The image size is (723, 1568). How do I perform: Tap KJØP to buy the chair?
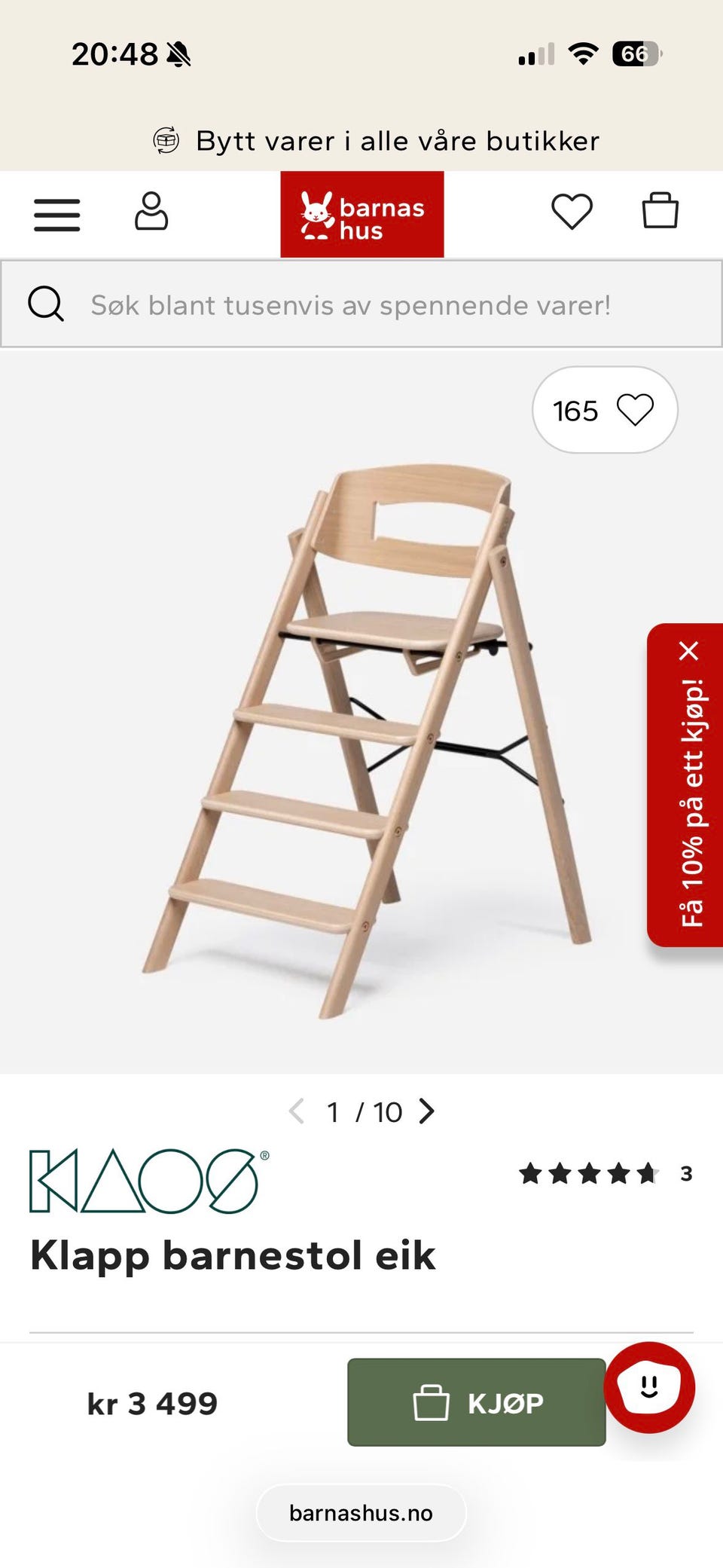coord(476,1402)
